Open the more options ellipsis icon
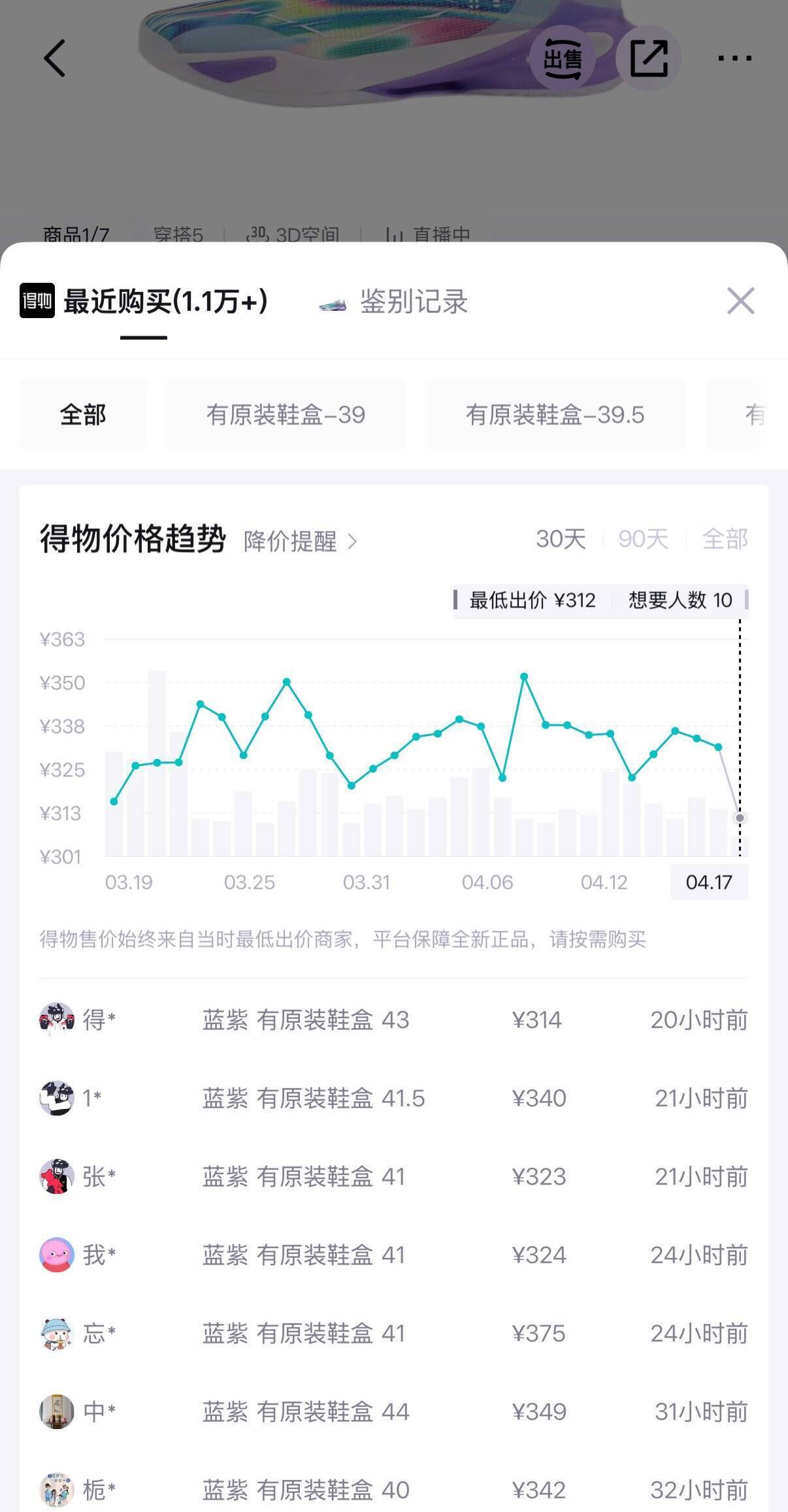The image size is (788, 1512). pos(734,57)
